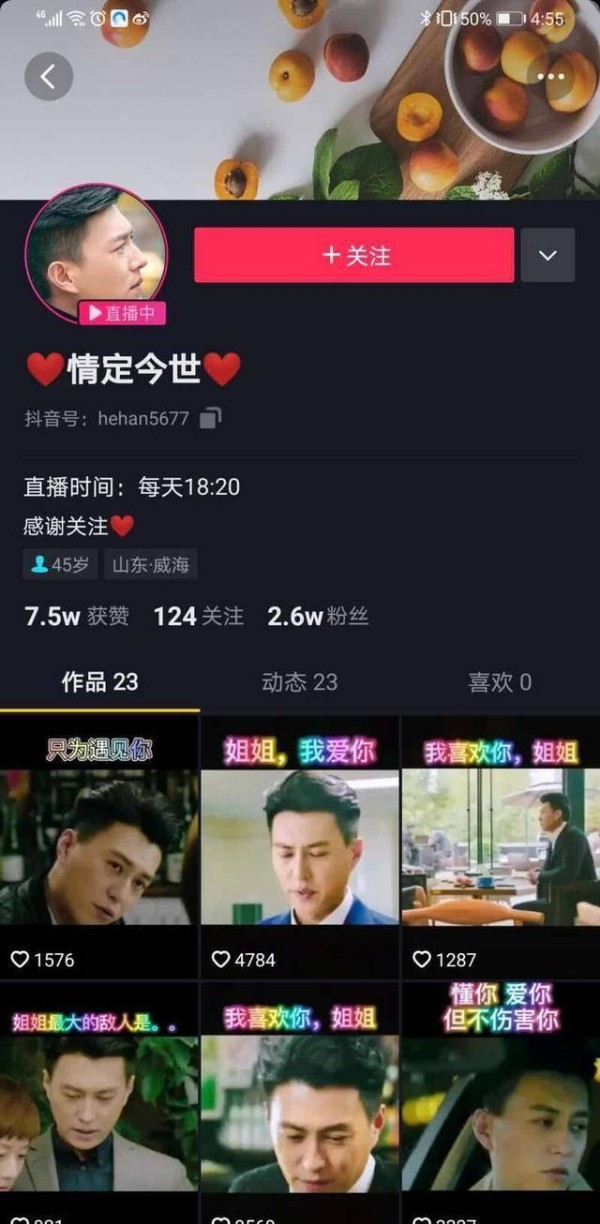Open the live-streaming profile avatar

(96, 252)
